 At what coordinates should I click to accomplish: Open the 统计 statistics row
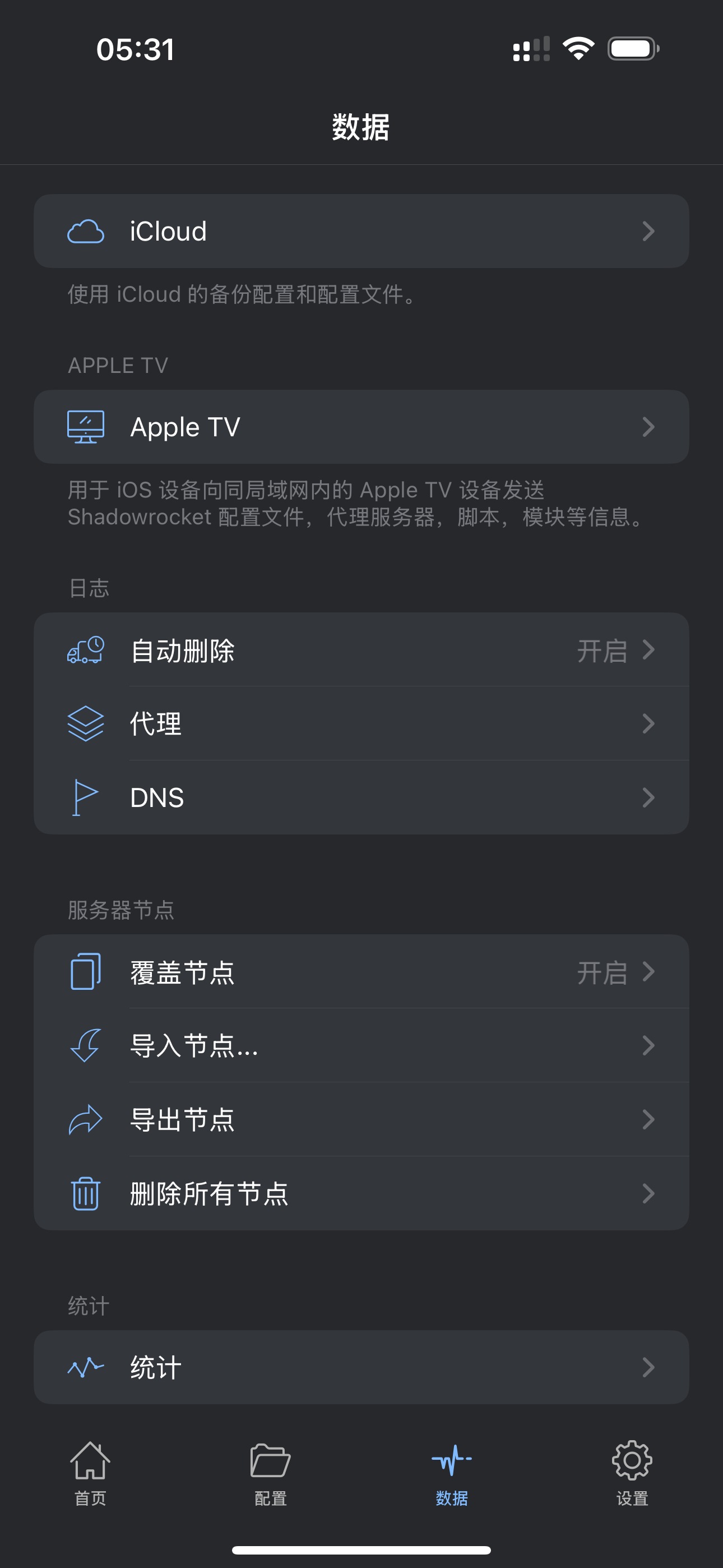361,1367
